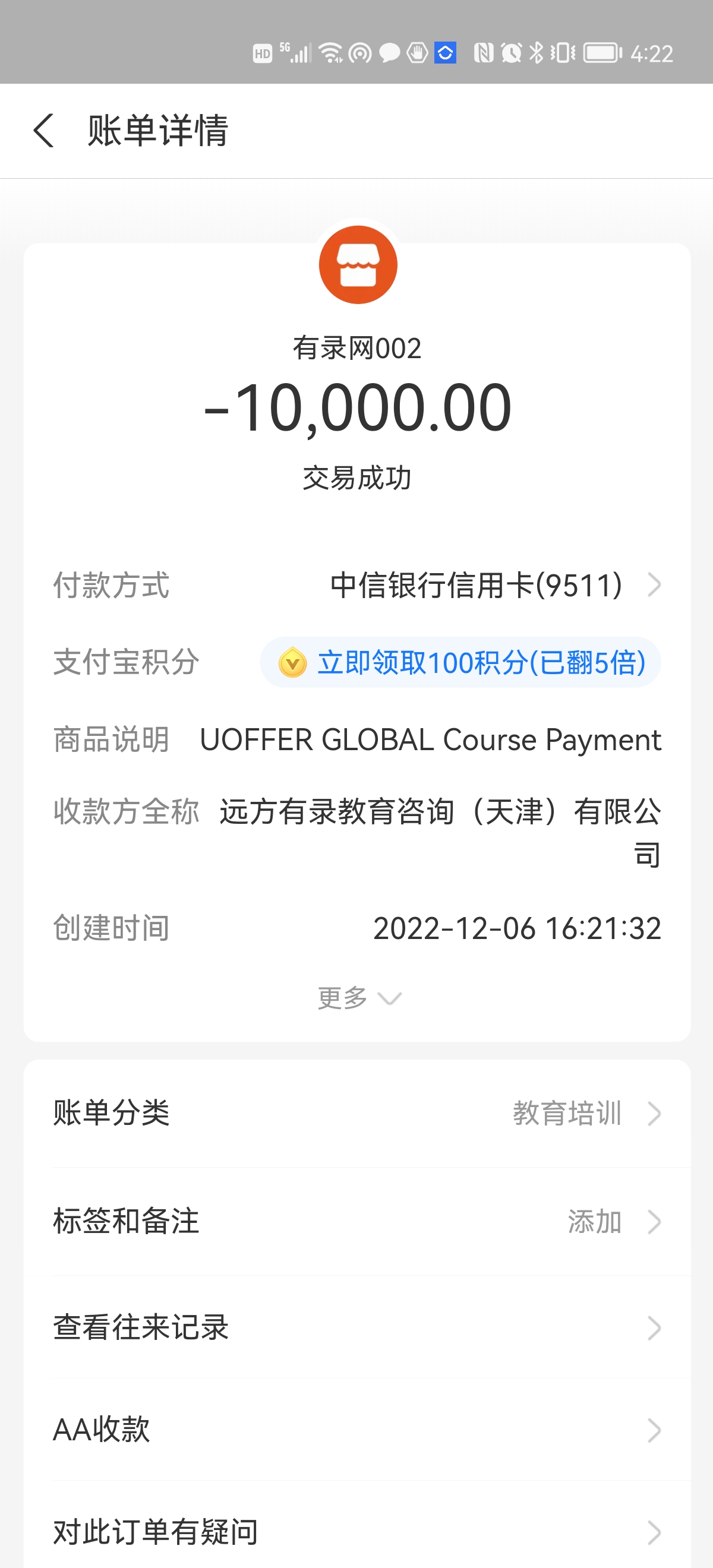Open 查看往来记录
Viewport: 713px width, 1568px height.
coord(357,1327)
